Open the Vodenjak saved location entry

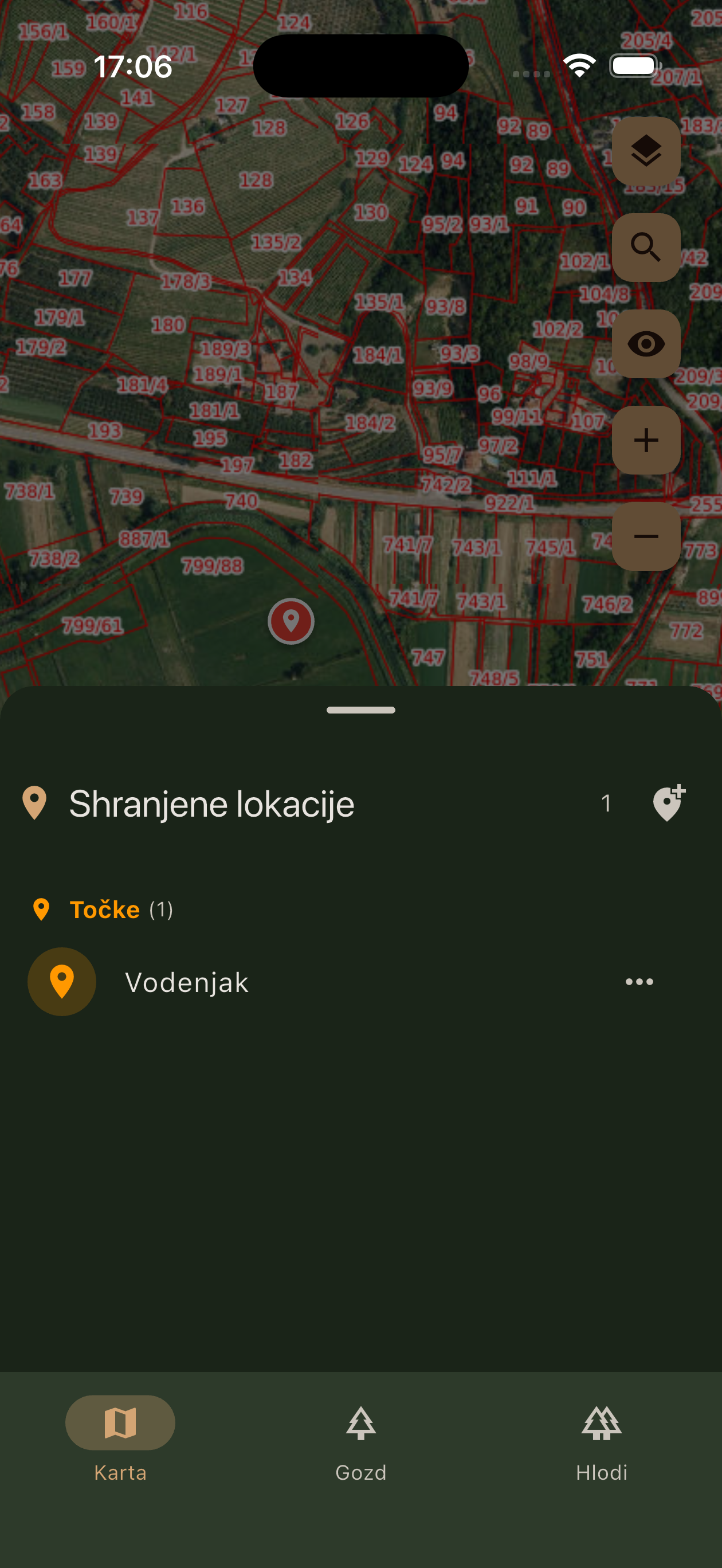[x=187, y=982]
